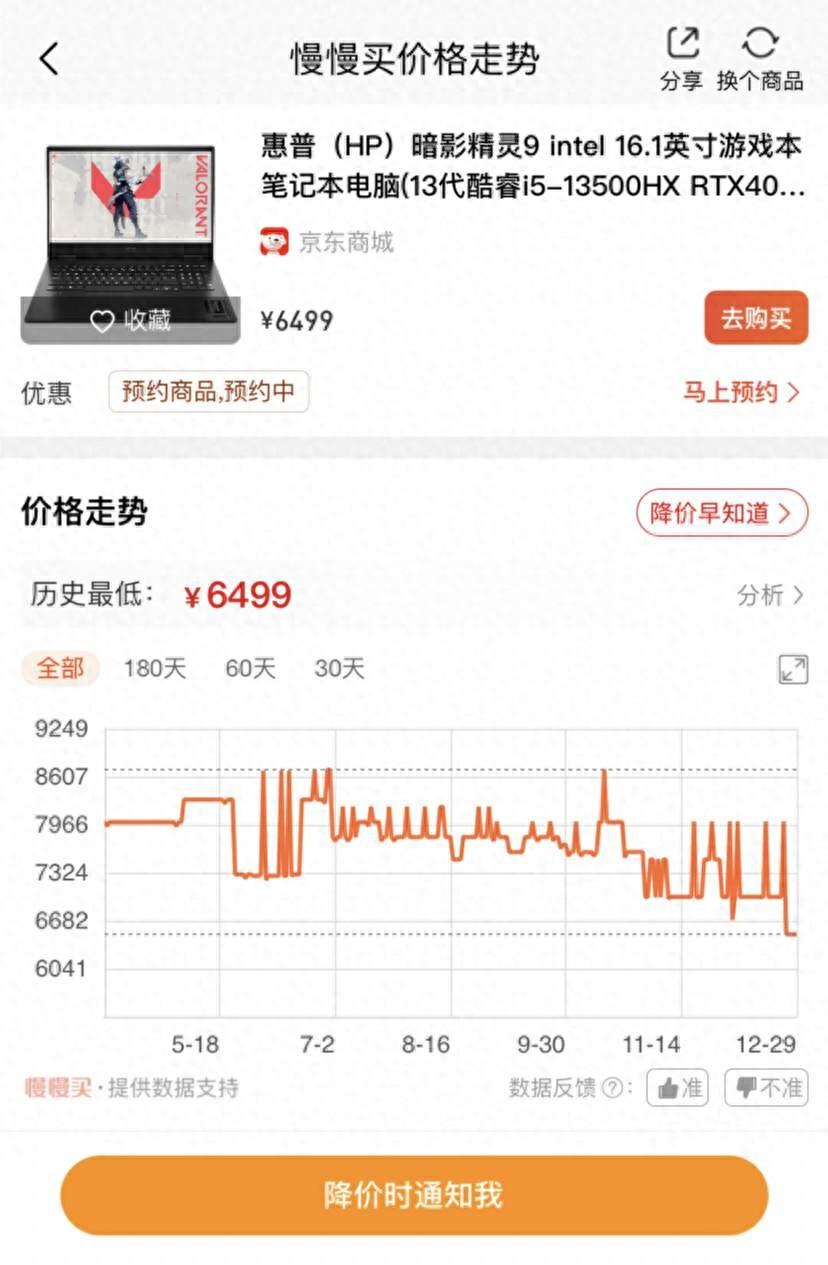Tap 降价时通知我 notification button
The image size is (828, 1265).
[x=414, y=1195]
